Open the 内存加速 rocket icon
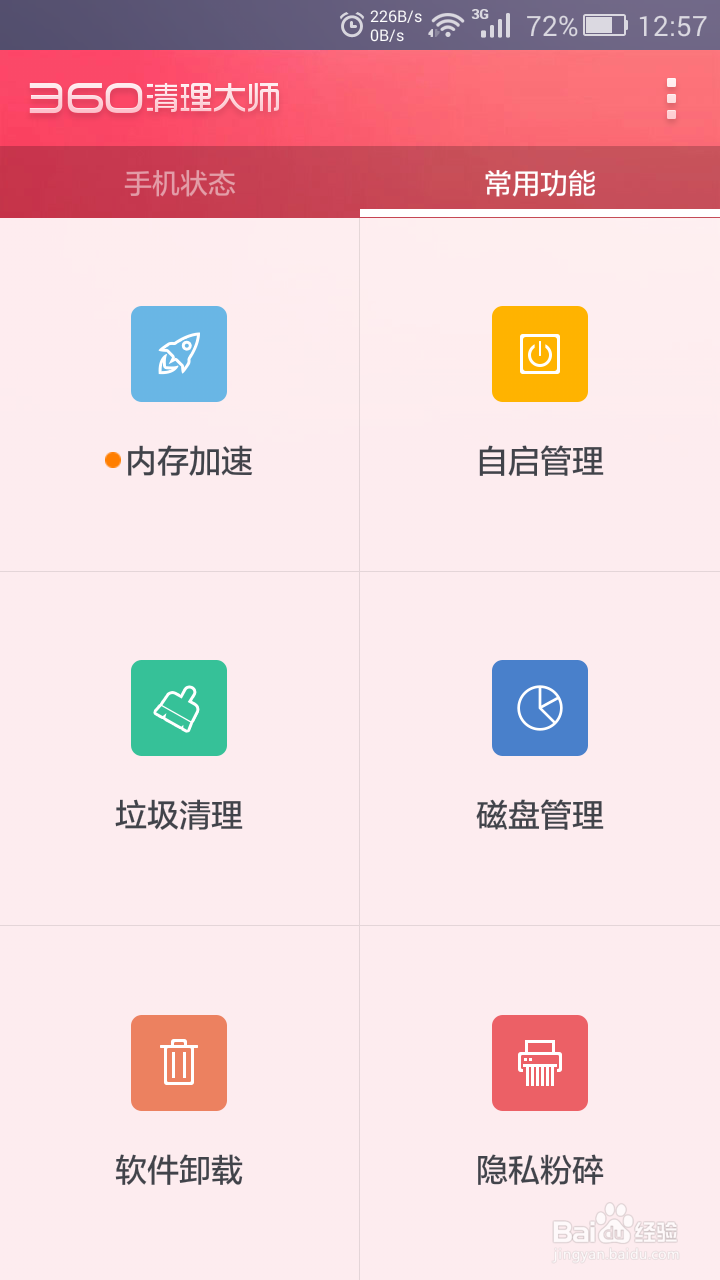The width and height of the screenshot is (720, 1280). (179, 354)
